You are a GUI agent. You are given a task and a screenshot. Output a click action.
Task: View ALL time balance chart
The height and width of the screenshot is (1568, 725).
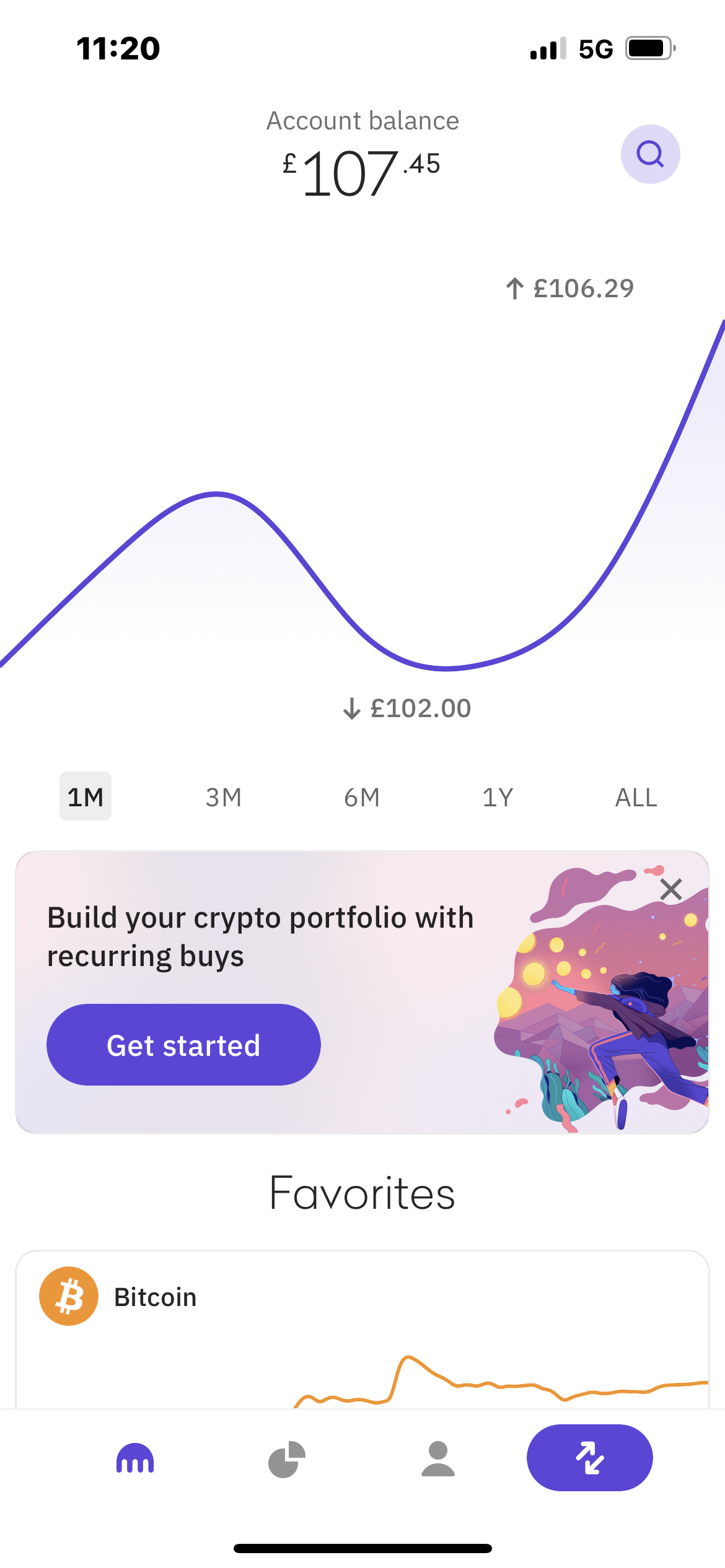636,797
